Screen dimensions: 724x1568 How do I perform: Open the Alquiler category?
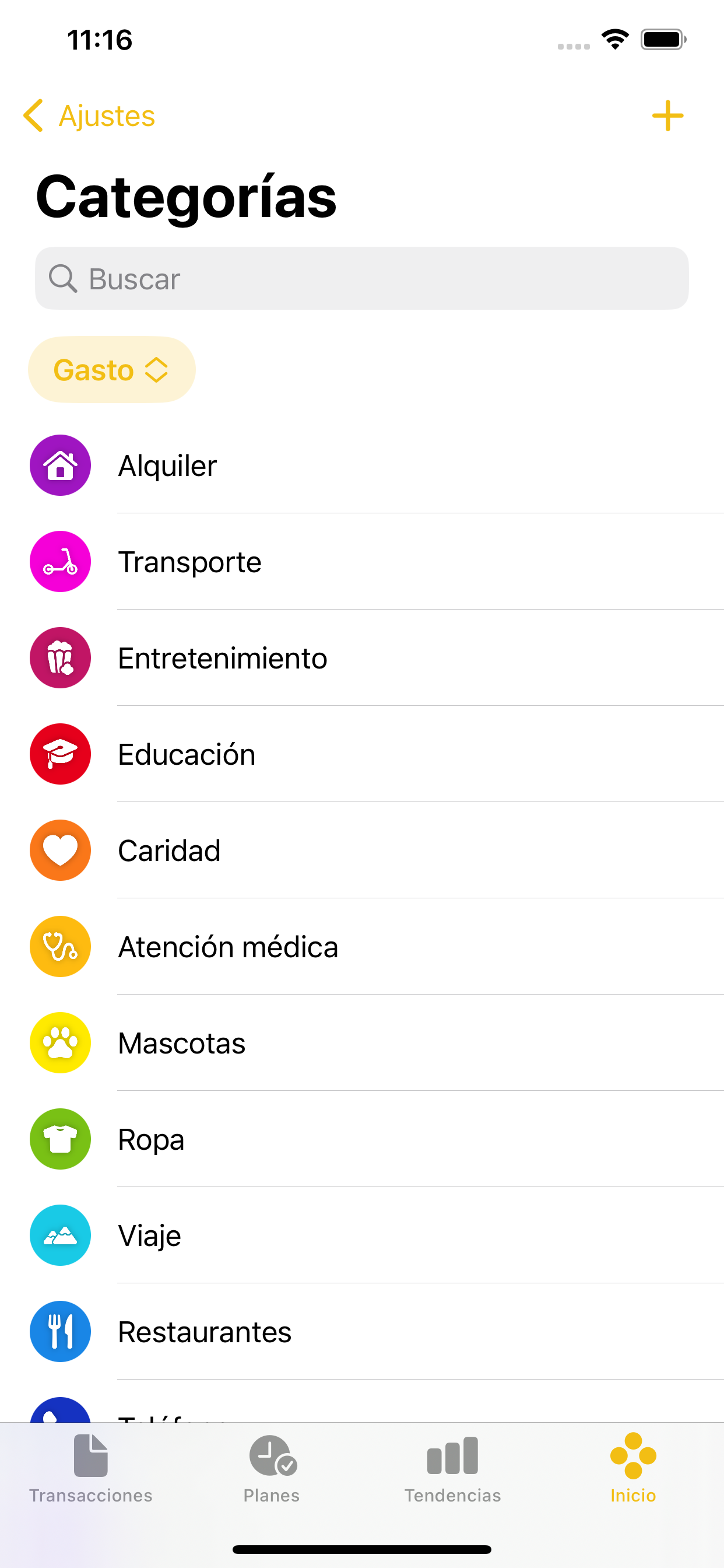pyautogui.click(x=362, y=466)
